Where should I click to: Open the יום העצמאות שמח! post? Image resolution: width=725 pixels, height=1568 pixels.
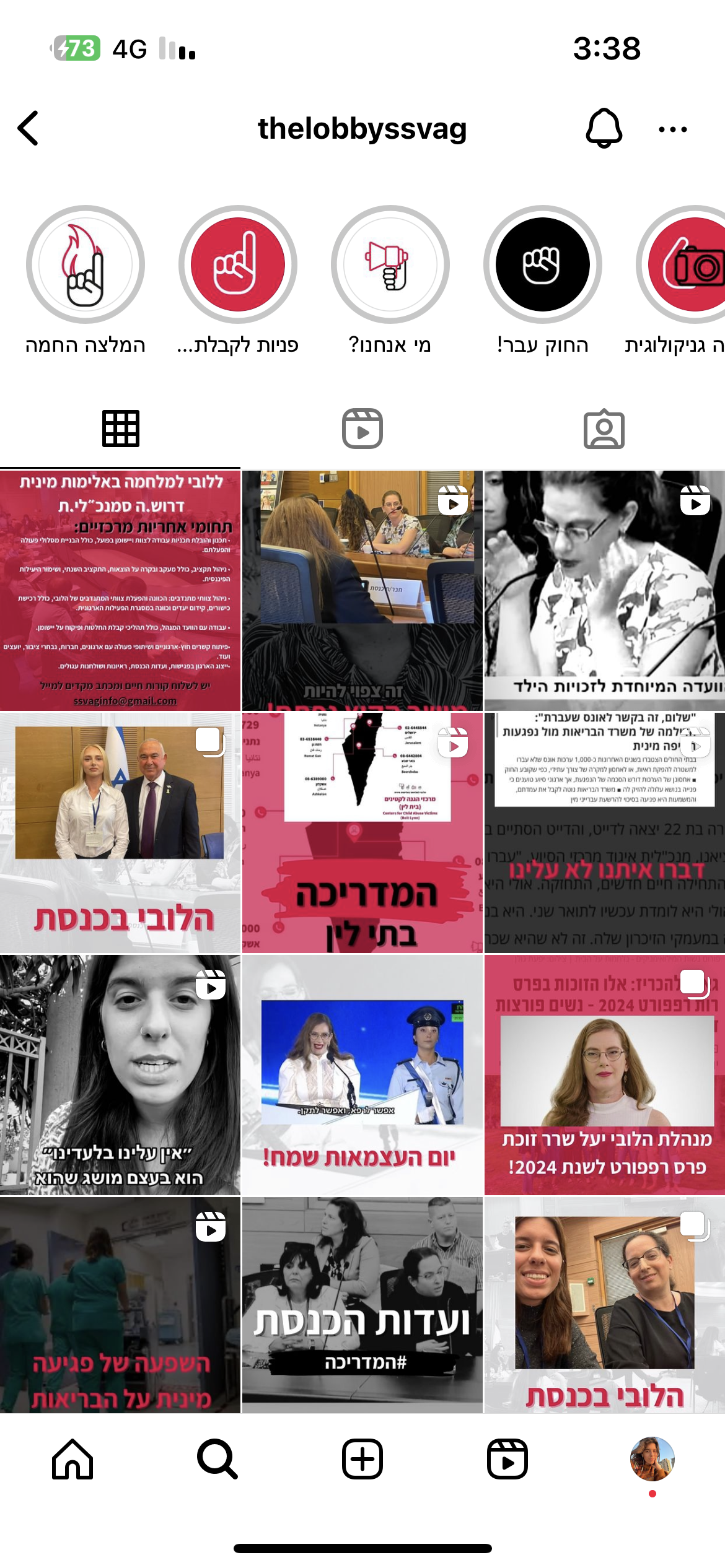(362, 1074)
